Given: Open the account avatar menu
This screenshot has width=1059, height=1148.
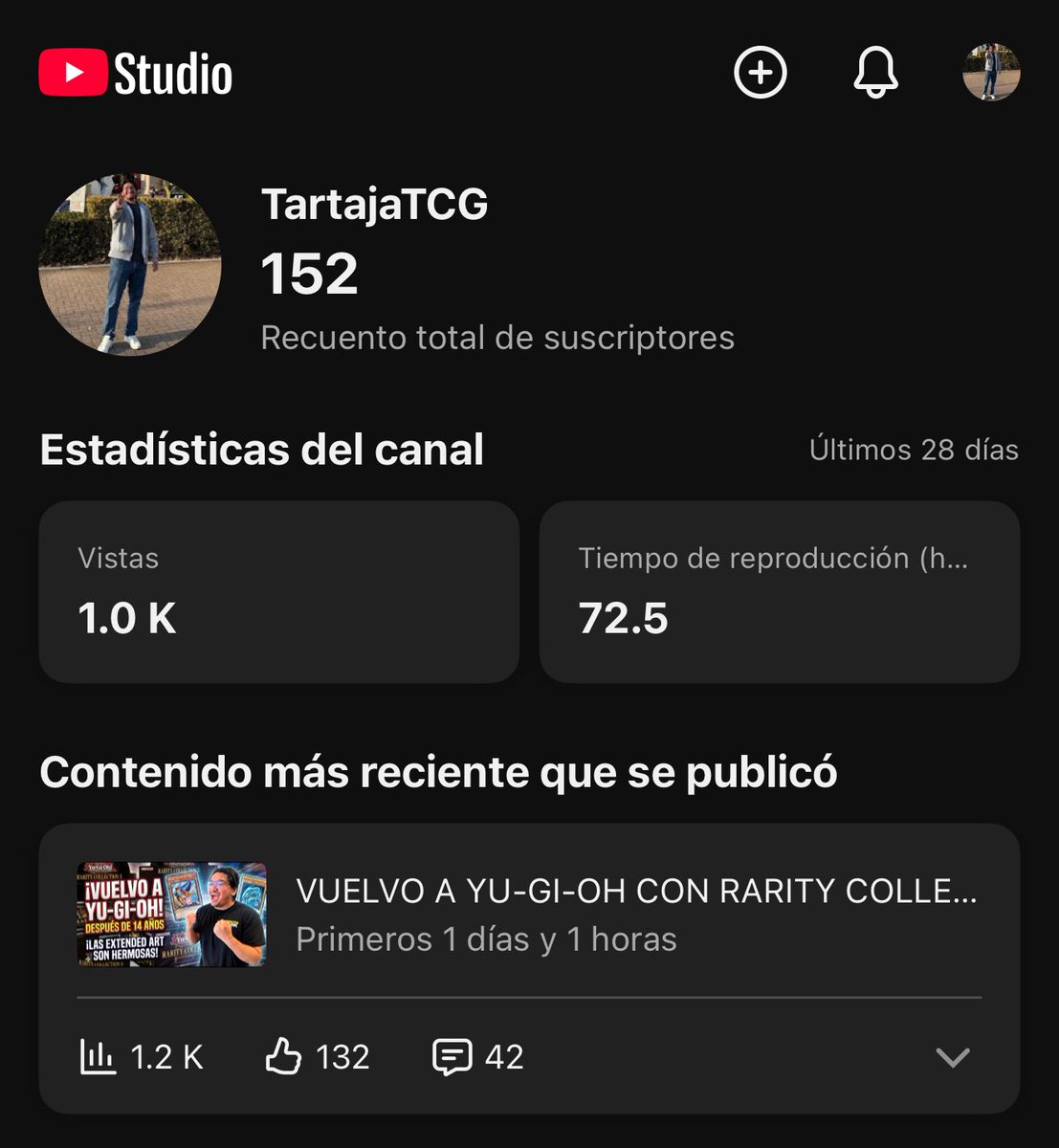Looking at the screenshot, I should 991,73.
